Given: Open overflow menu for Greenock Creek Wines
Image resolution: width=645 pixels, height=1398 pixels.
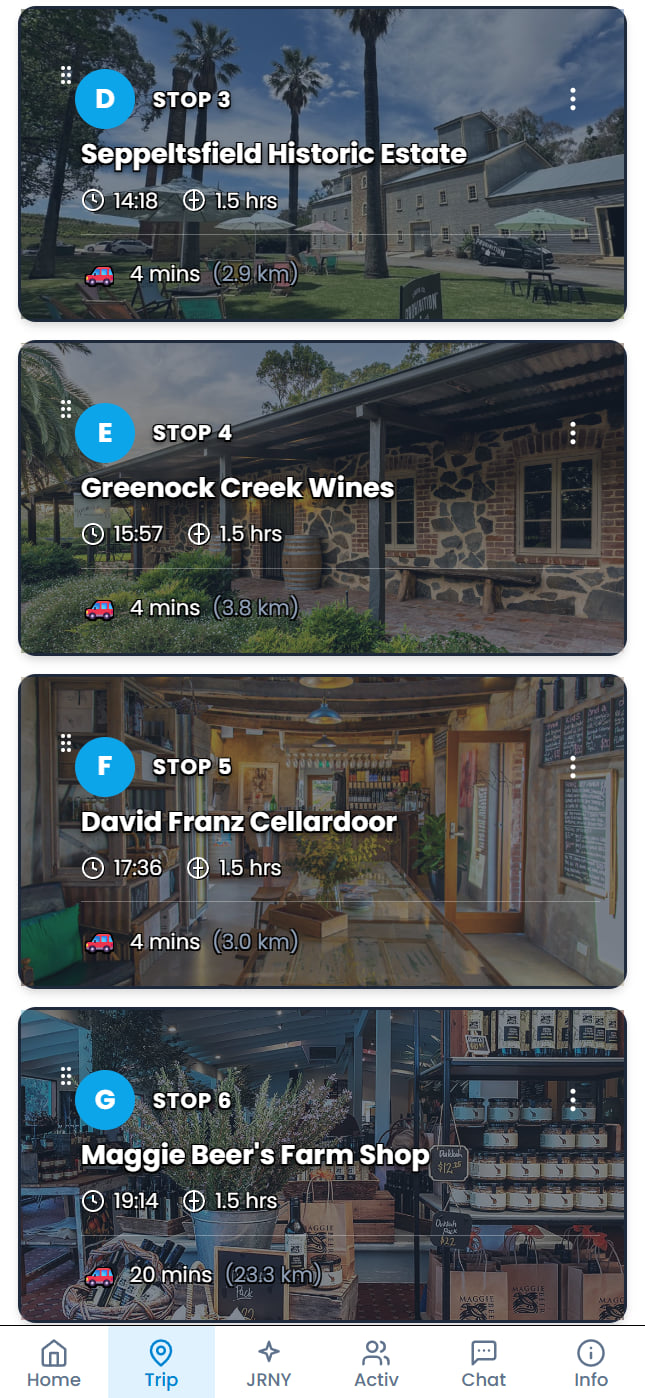Looking at the screenshot, I should pyautogui.click(x=573, y=433).
